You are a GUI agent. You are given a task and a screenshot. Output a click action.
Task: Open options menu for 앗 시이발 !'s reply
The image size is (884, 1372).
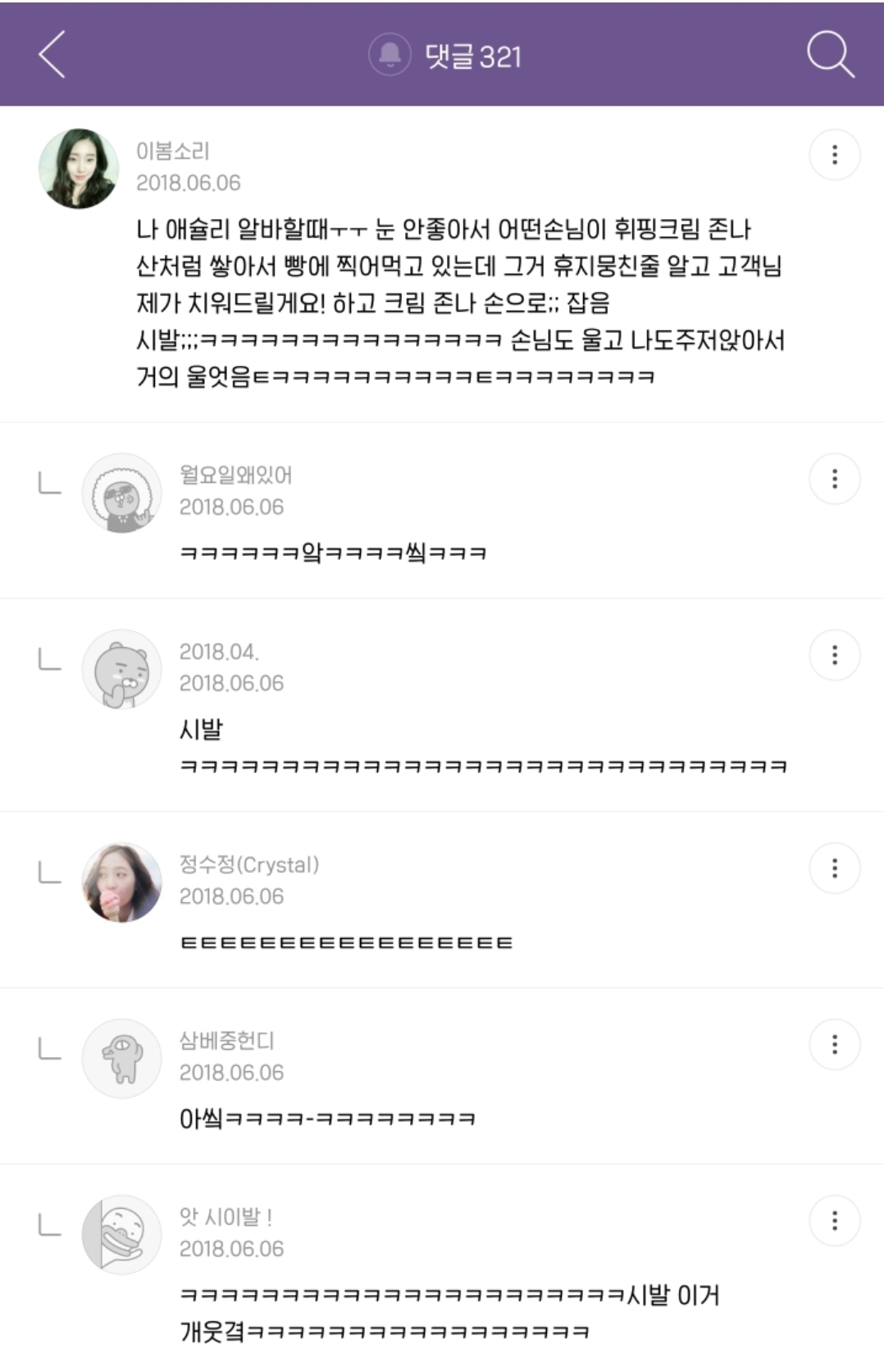click(834, 1220)
